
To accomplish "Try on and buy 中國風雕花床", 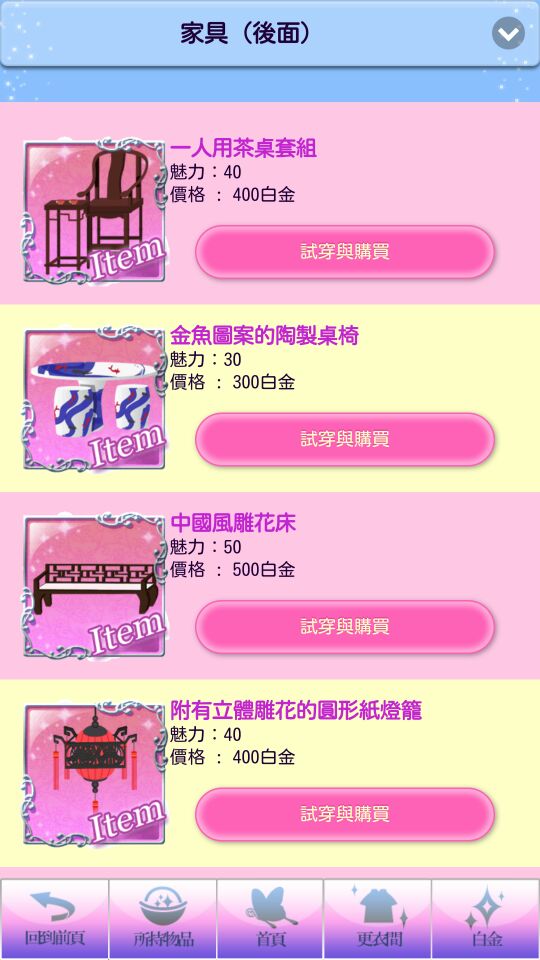I will pos(345,626).
